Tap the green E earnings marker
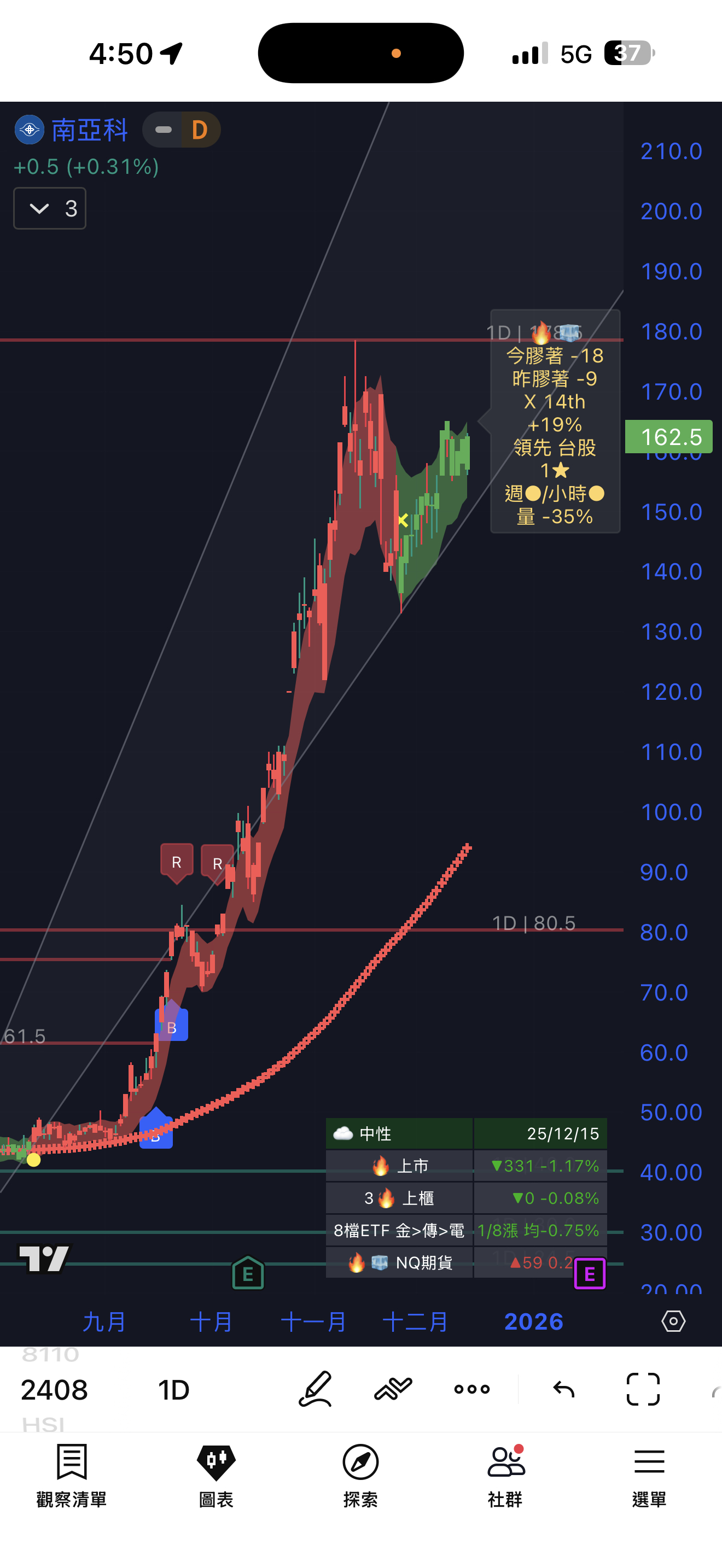Viewport: 722px width, 1568px height. (248, 1273)
